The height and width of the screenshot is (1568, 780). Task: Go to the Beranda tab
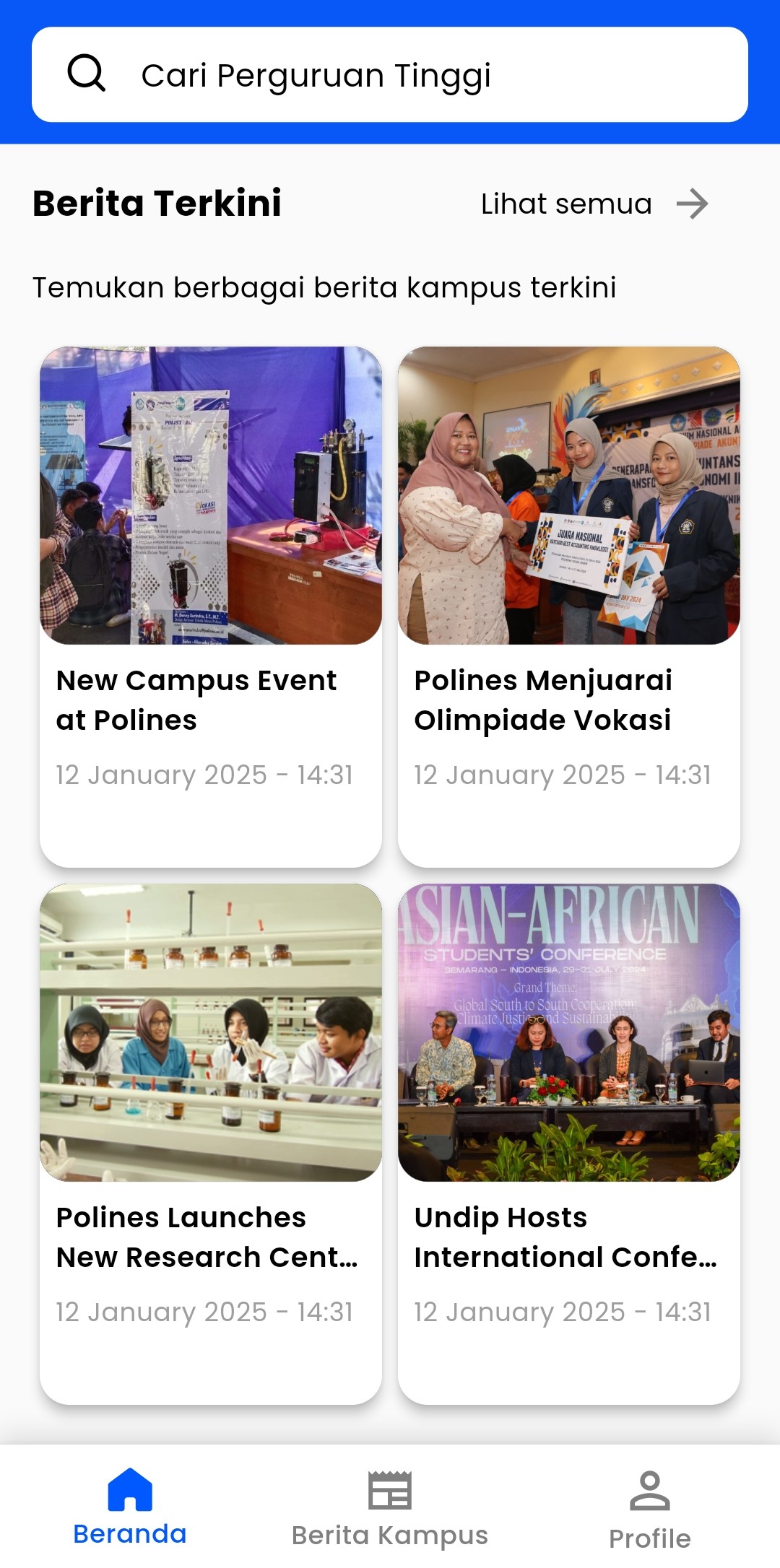(130, 1507)
